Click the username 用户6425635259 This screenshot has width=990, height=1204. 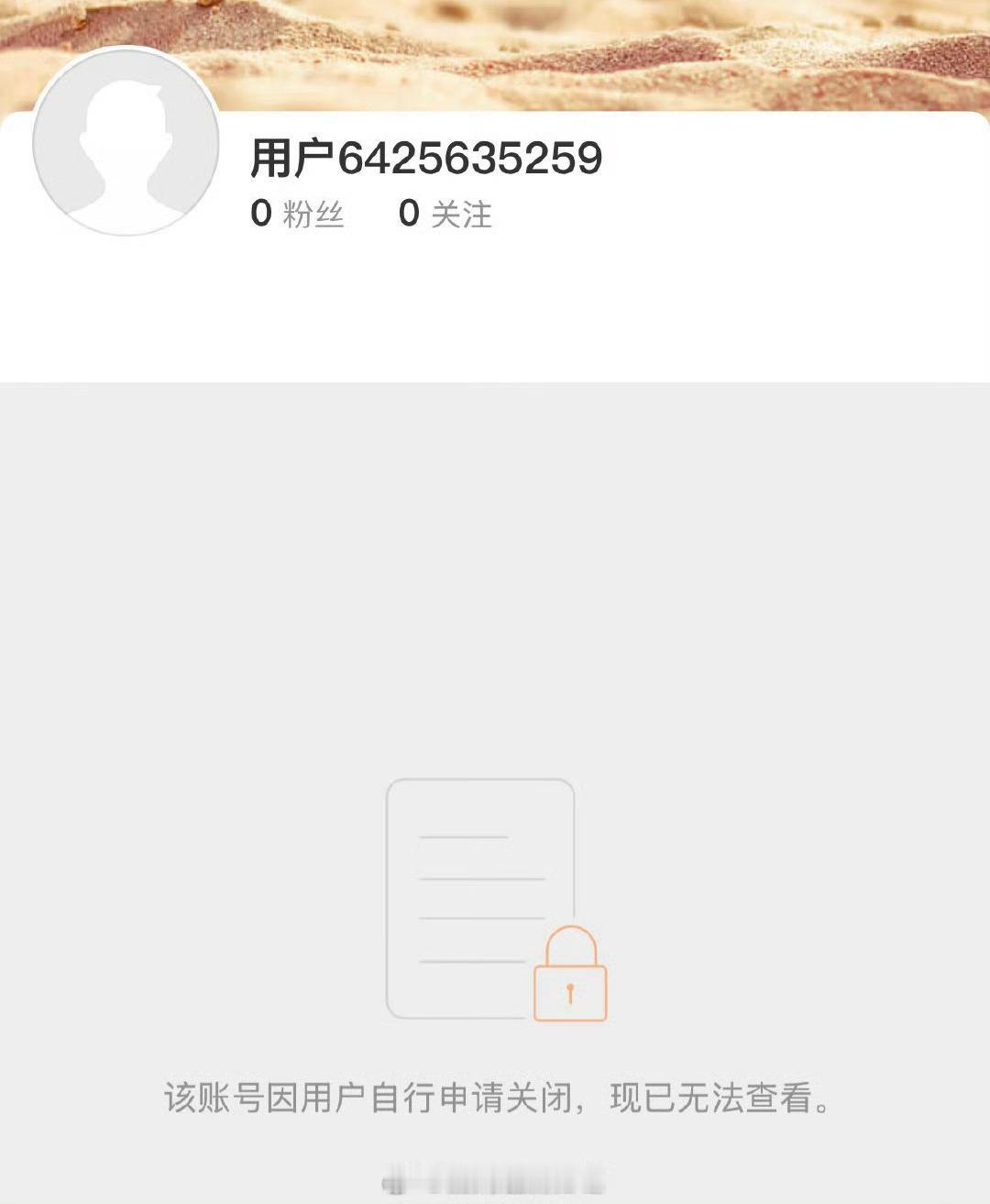click(x=426, y=156)
